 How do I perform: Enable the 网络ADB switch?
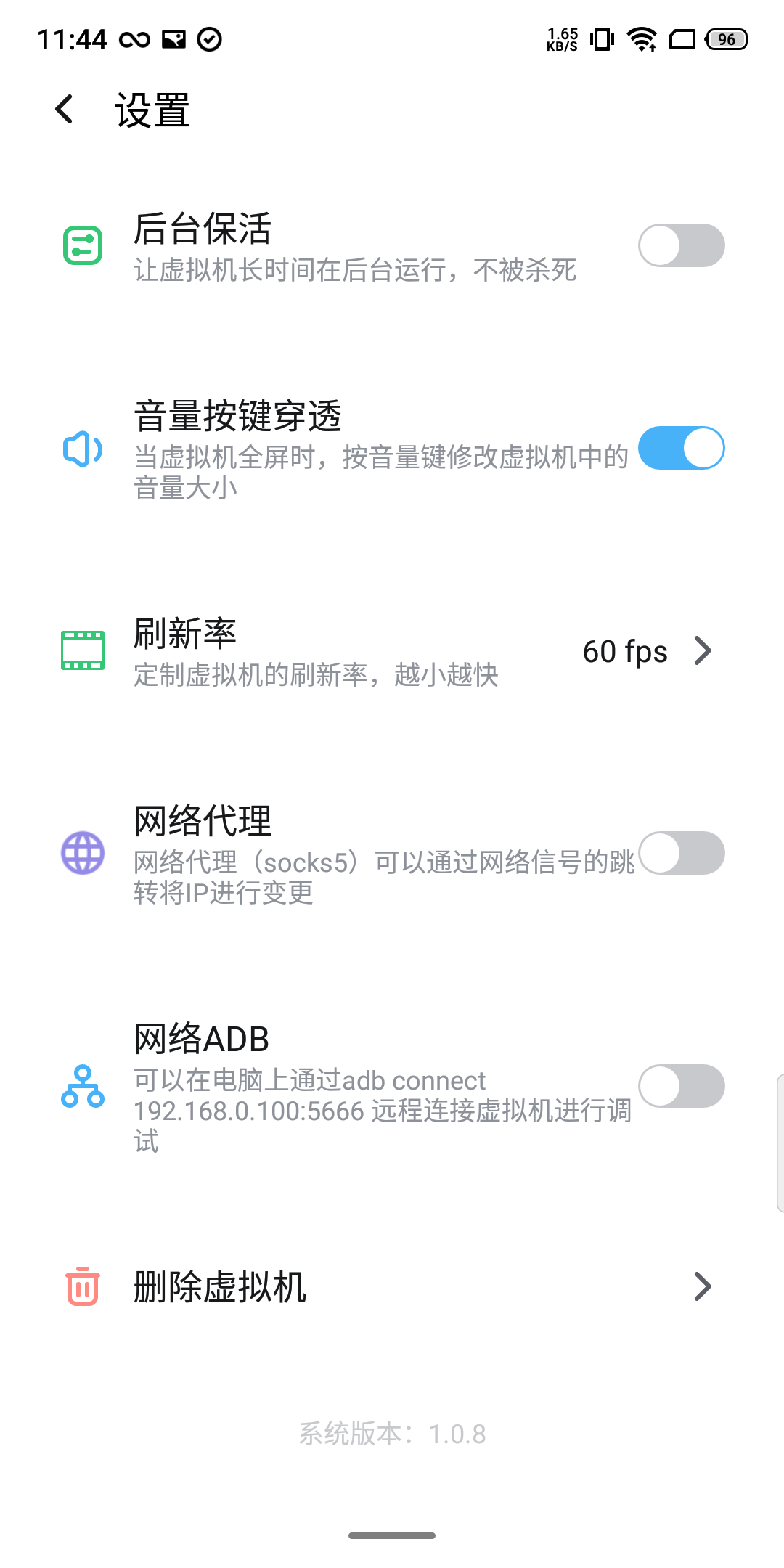pos(681,1086)
